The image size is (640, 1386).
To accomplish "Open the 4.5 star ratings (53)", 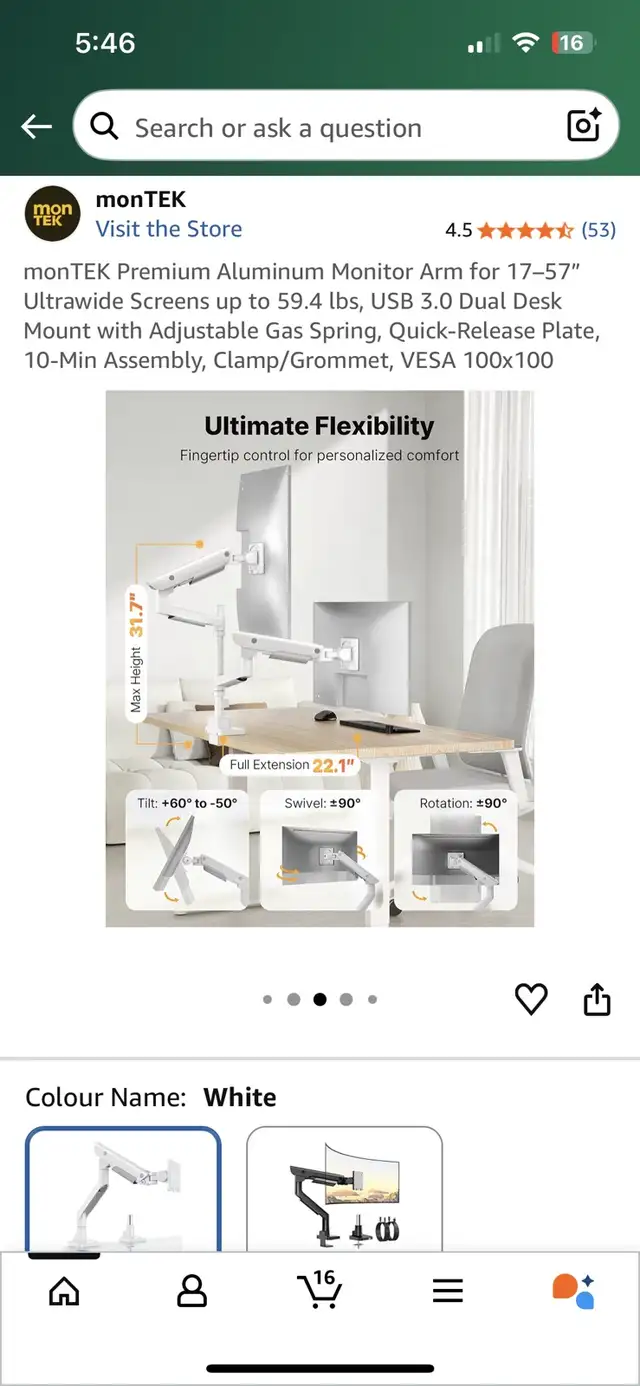I will (x=530, y=230).
